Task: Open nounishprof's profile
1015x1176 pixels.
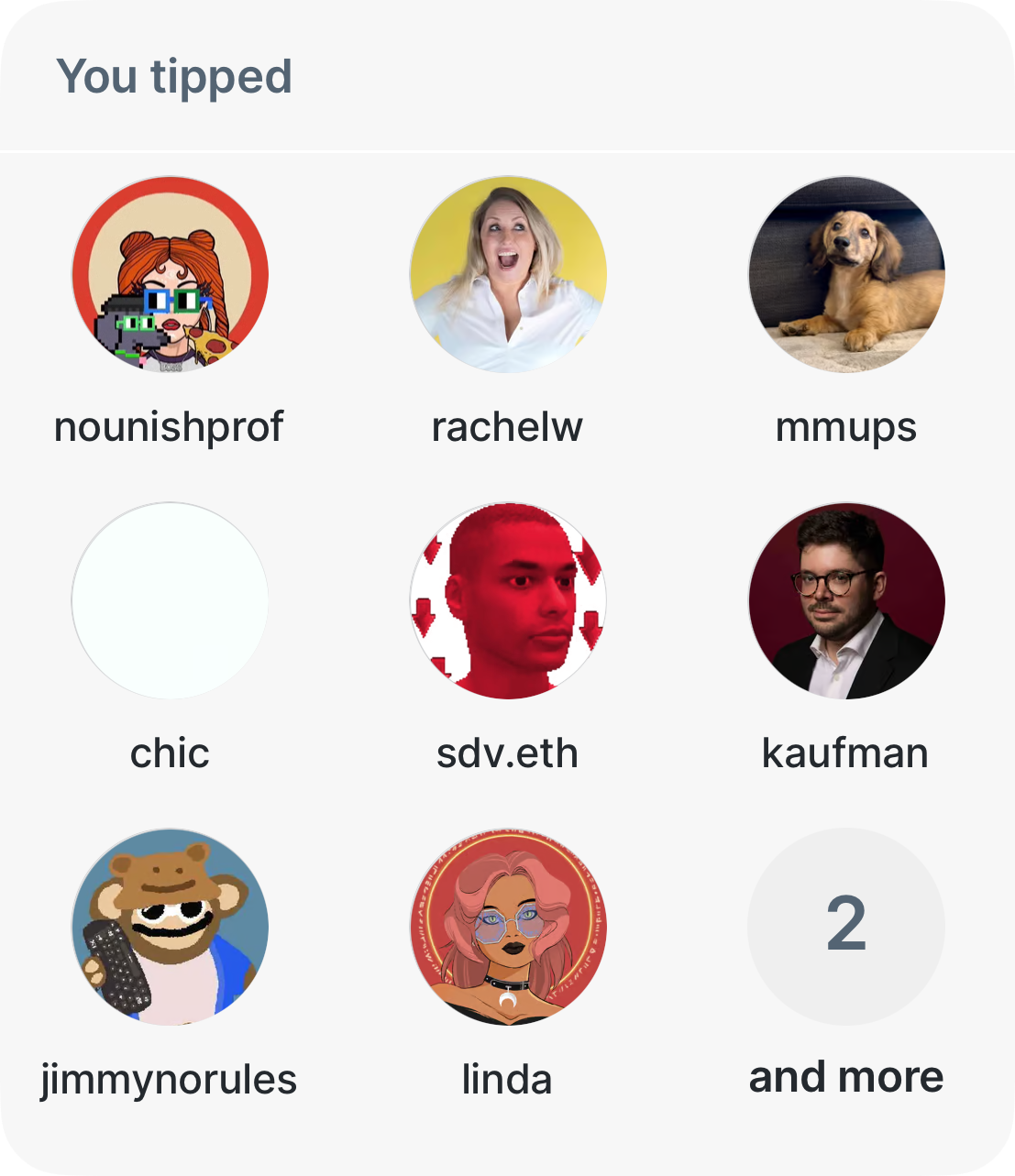Action: click(x=170, y=275)
